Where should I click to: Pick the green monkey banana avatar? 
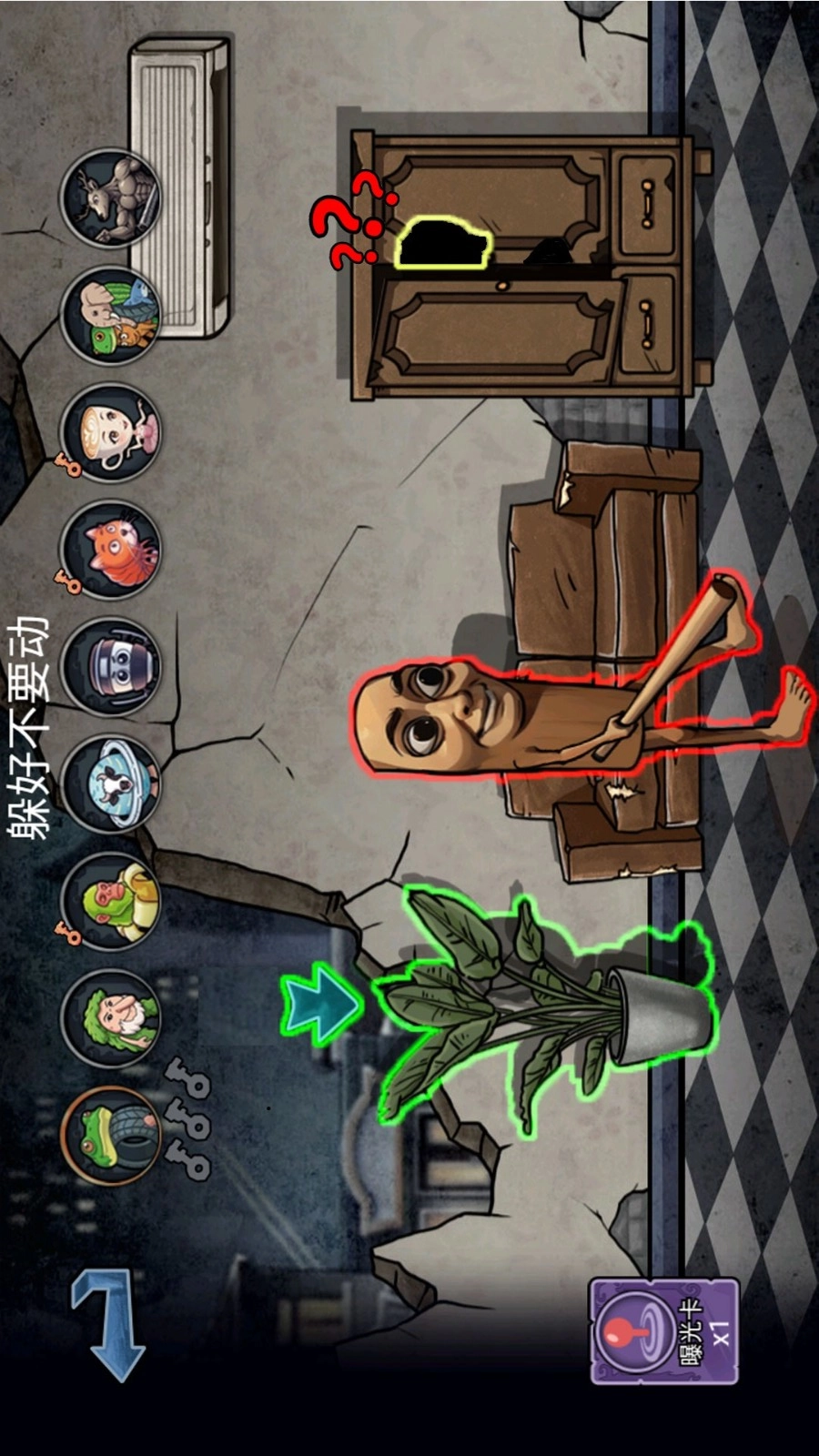pyautogui.click(x=111, y=901)
